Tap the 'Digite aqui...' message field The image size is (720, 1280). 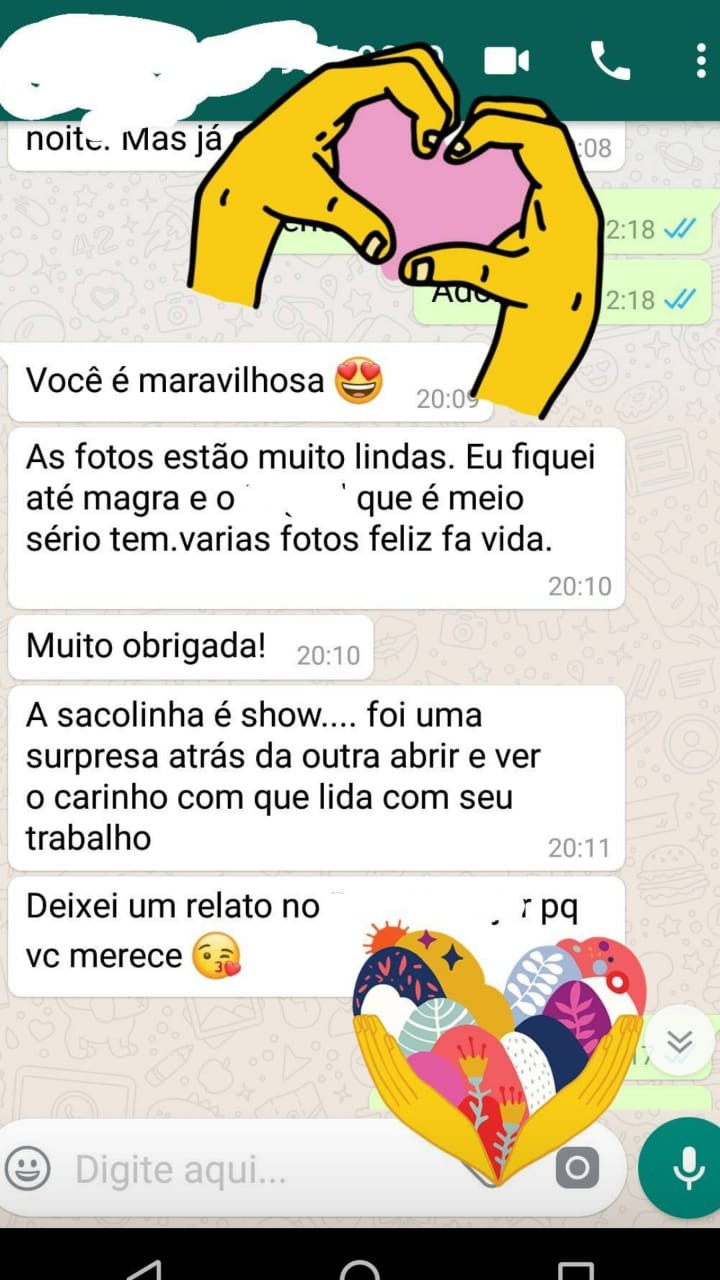200,1167
